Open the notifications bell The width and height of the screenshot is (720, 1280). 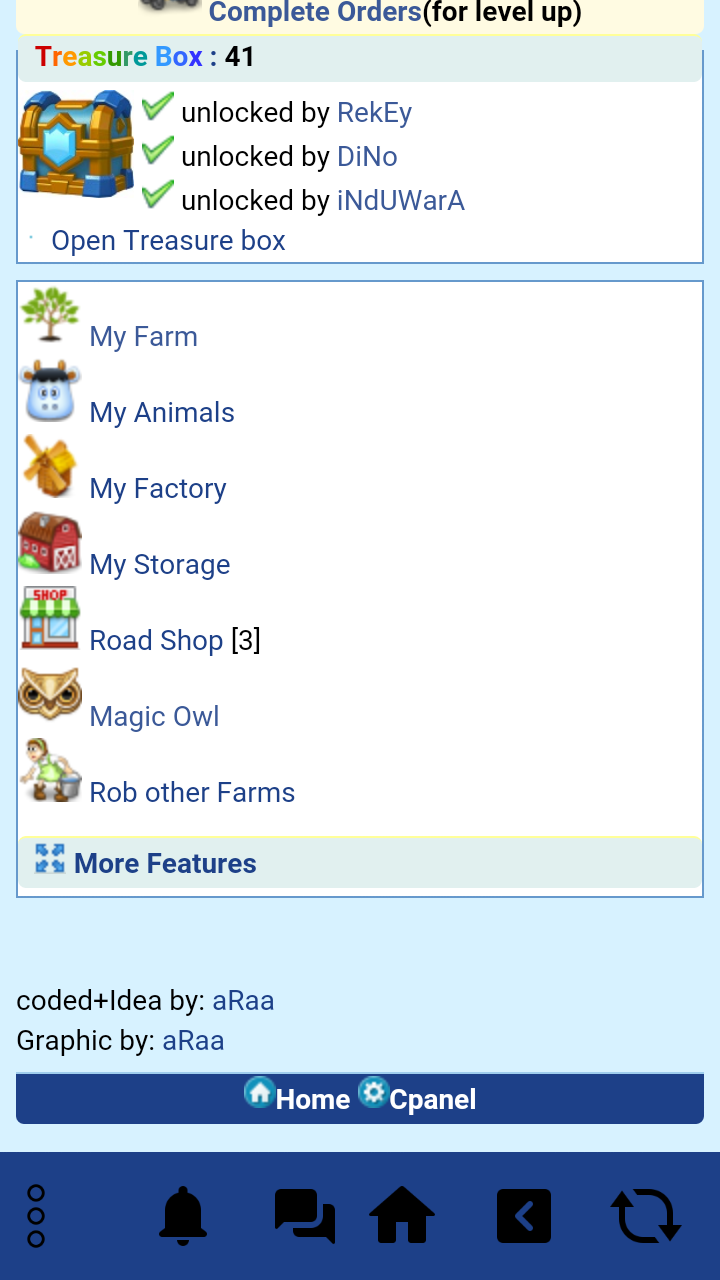183,1216
